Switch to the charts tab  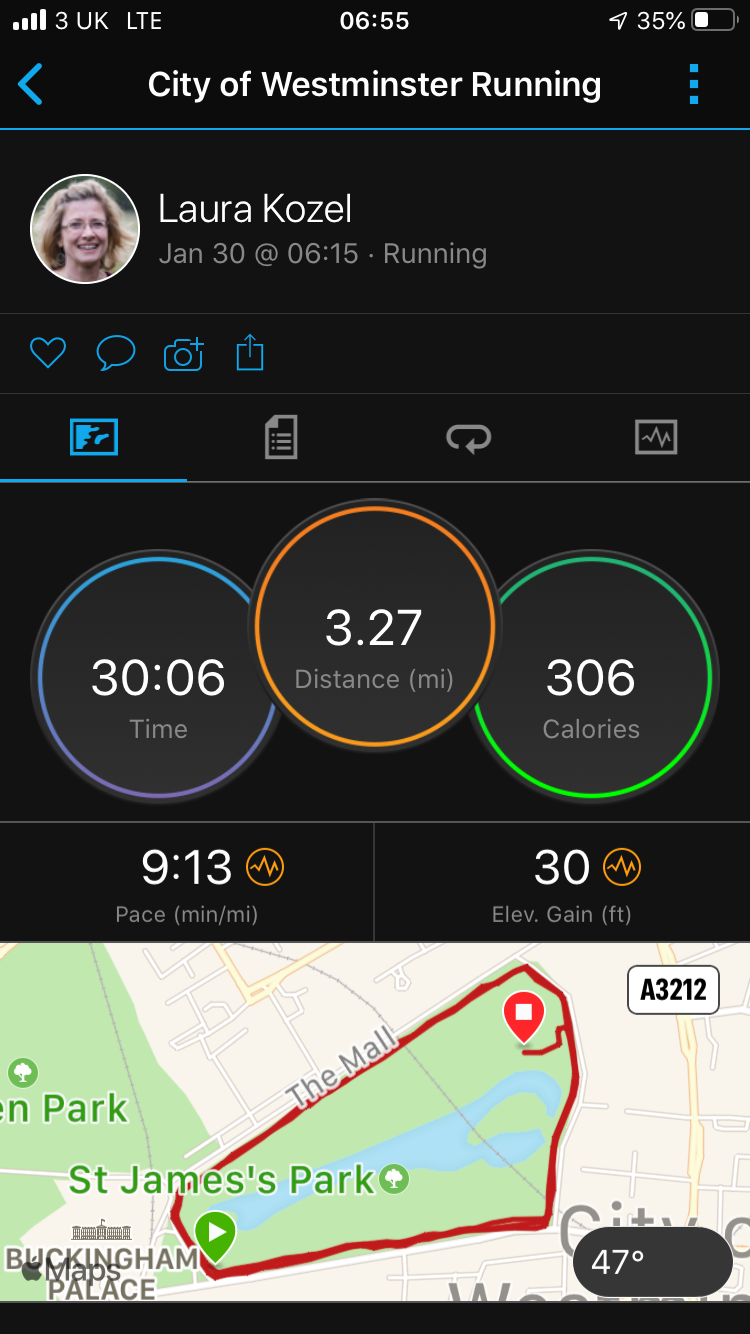[x=656, y=438]
